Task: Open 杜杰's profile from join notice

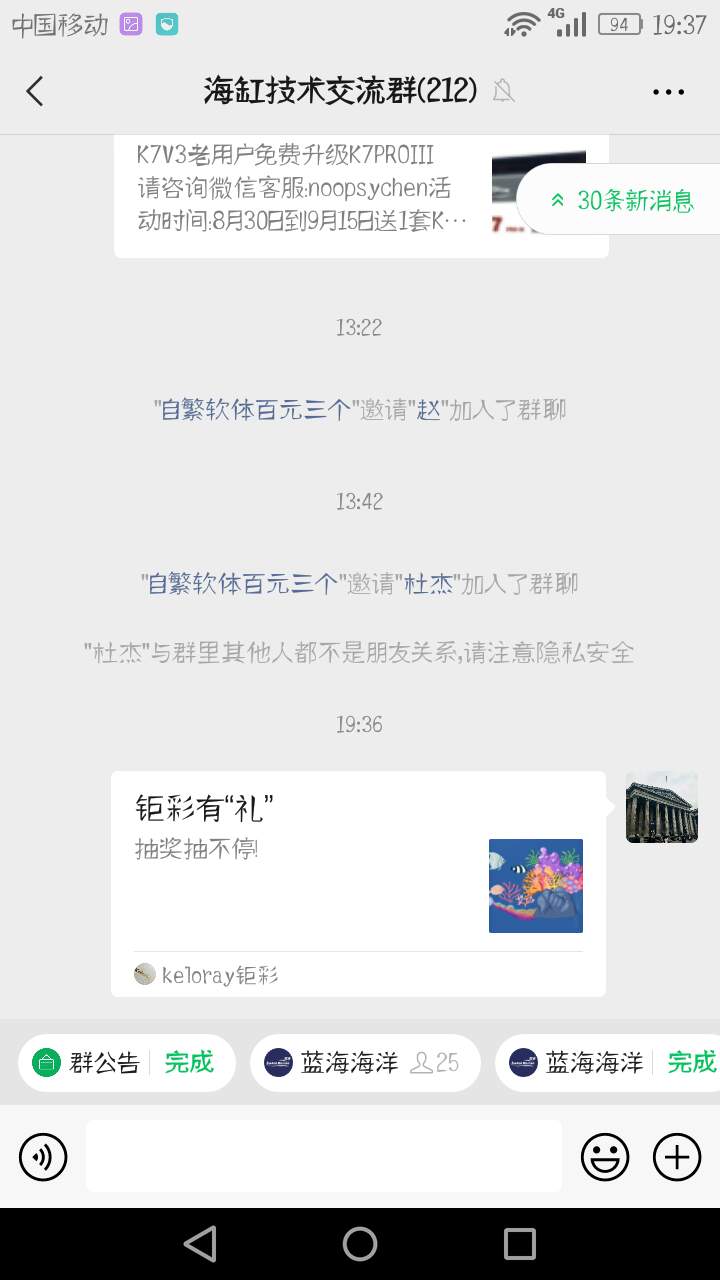Action: tap(430, 583)
